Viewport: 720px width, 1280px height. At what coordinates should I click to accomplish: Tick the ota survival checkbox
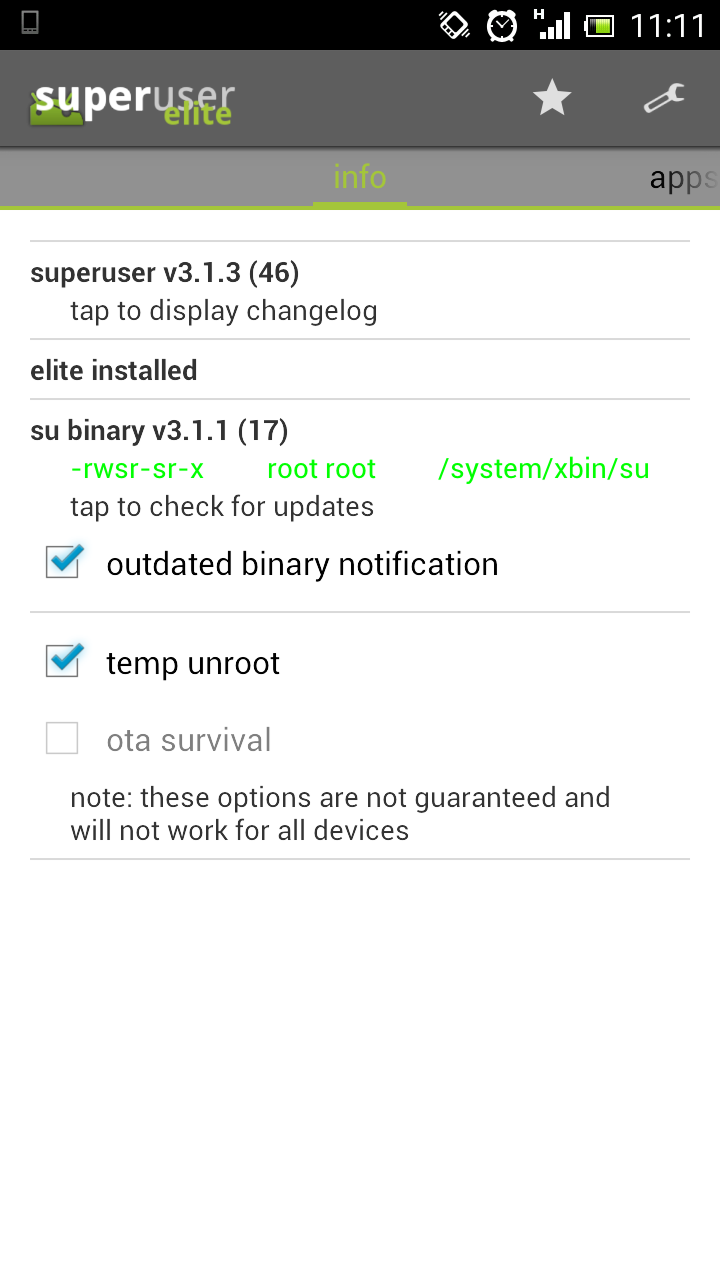click(62, 739)
